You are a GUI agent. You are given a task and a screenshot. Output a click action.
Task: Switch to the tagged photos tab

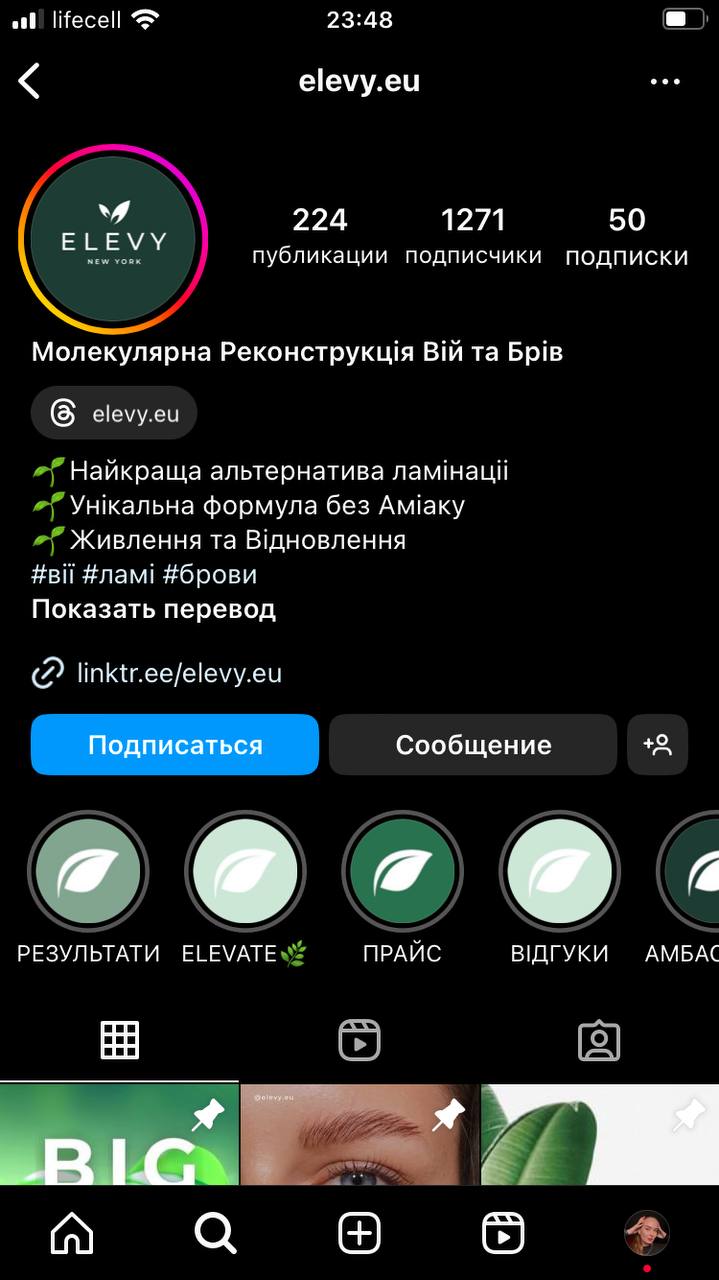599,1041
